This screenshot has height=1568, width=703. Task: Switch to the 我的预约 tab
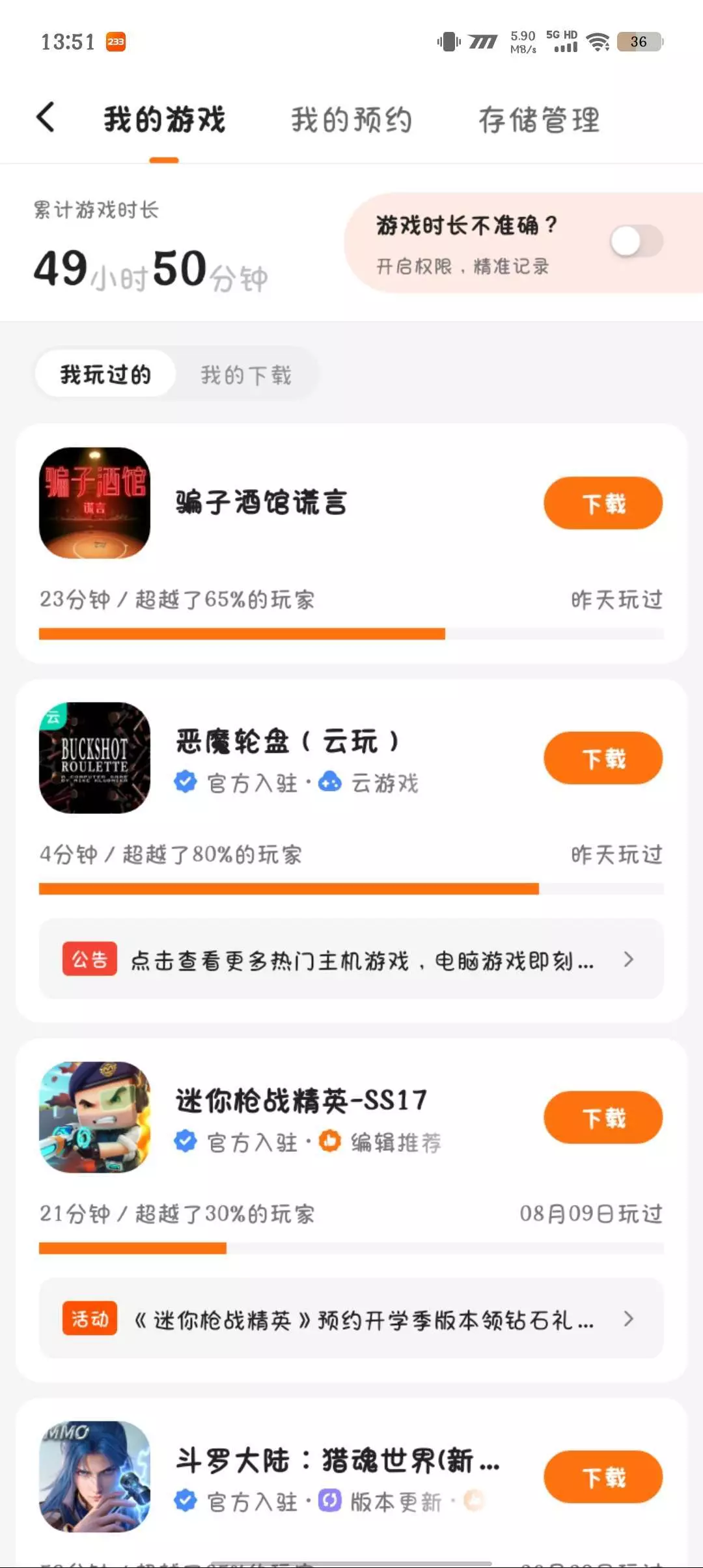351,120
